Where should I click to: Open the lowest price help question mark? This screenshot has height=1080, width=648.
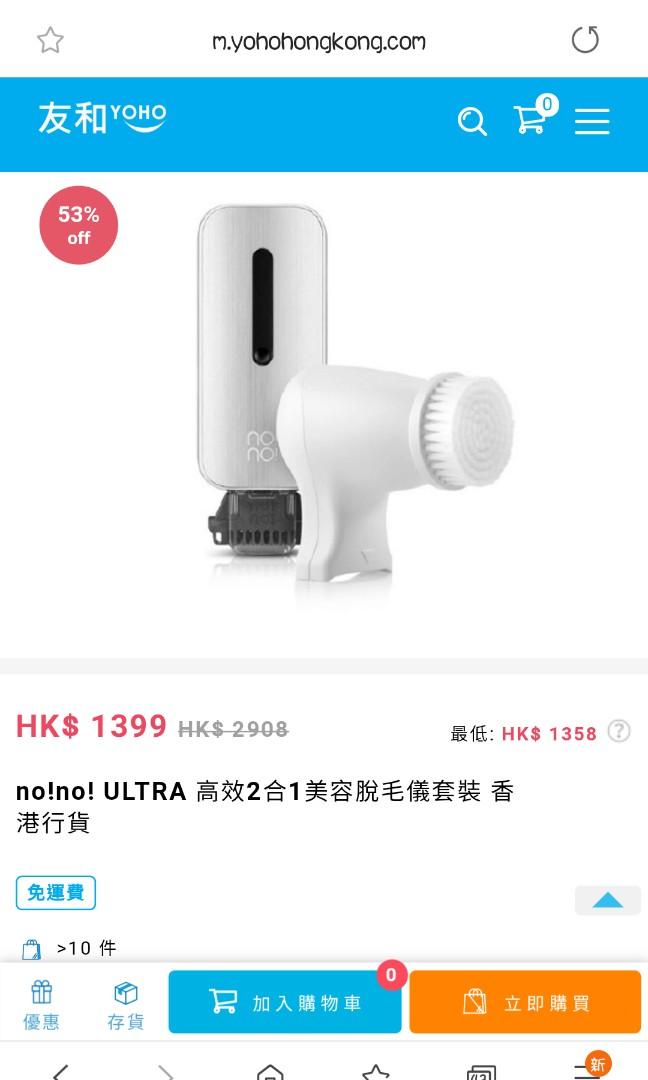(619, 731)
